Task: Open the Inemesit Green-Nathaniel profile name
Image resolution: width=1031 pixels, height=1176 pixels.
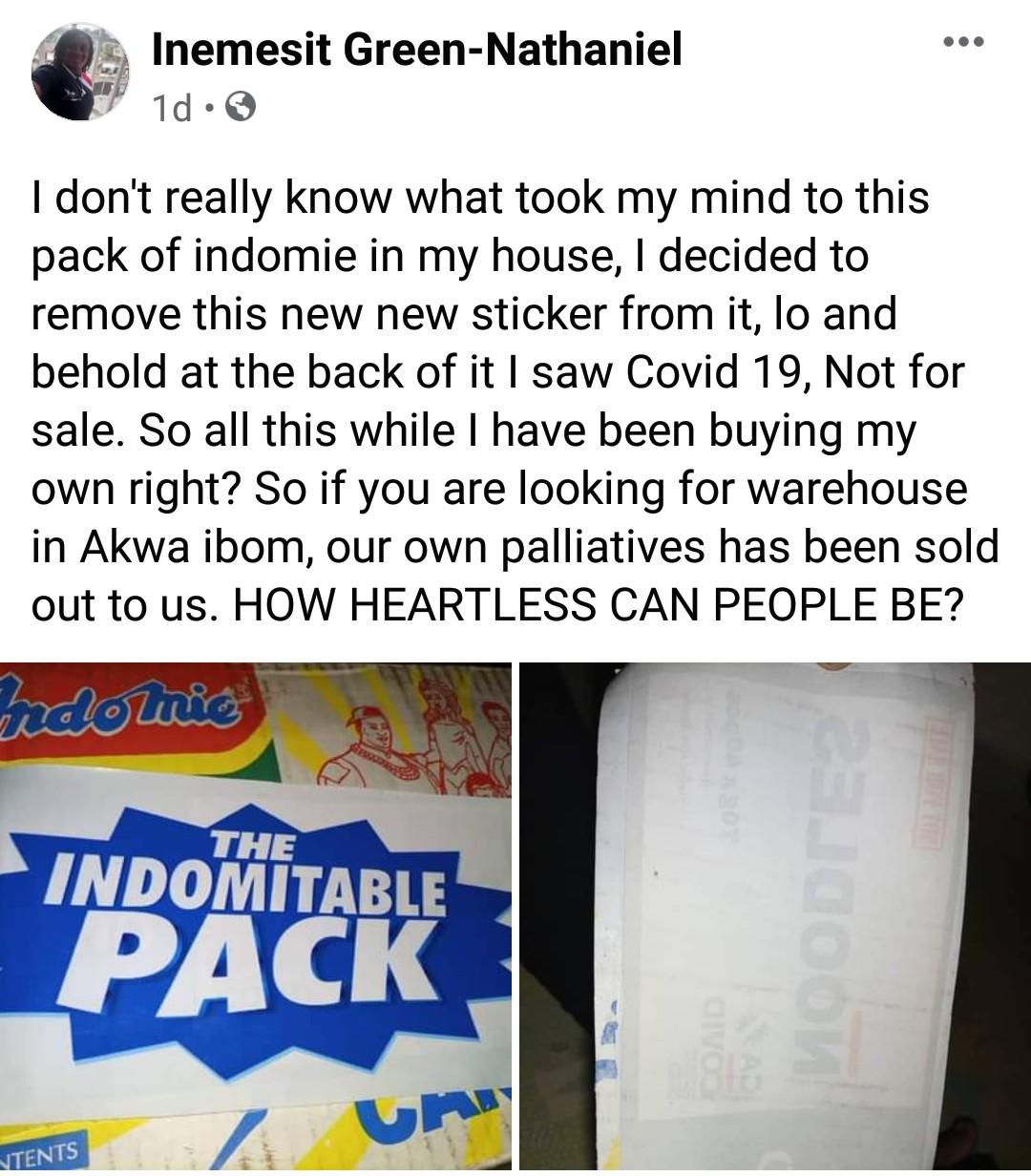Action: (417, 49)
